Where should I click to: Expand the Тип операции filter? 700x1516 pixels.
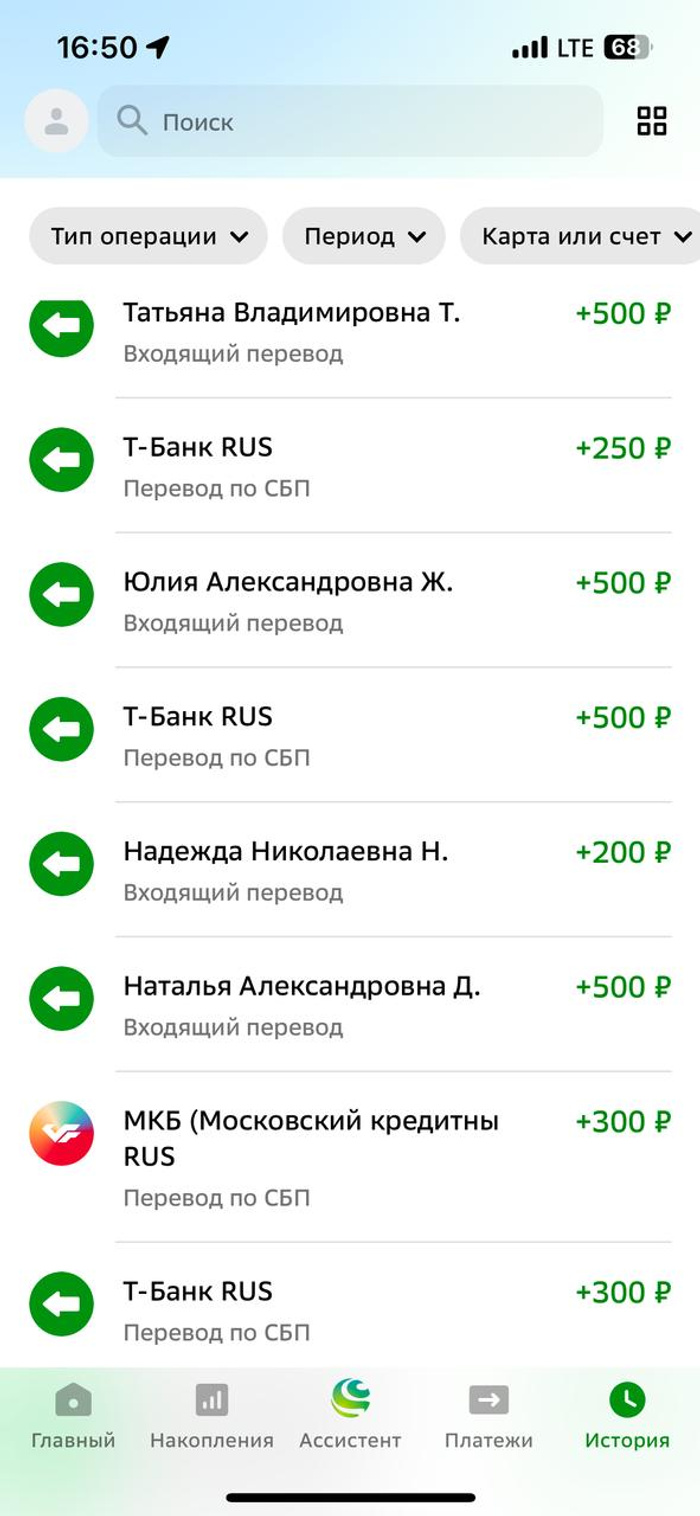(148, 237)
